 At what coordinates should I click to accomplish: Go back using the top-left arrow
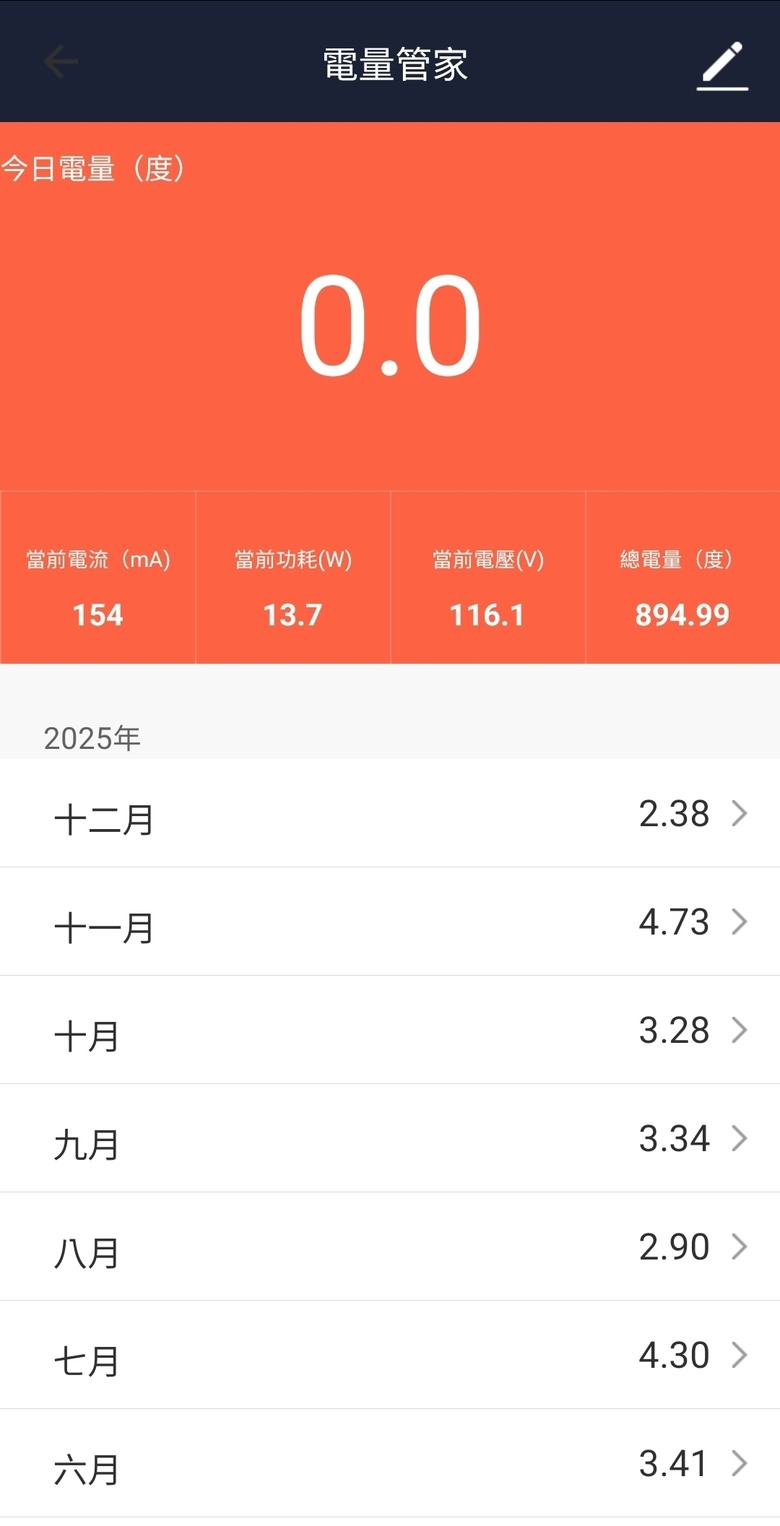pos(61,62)
